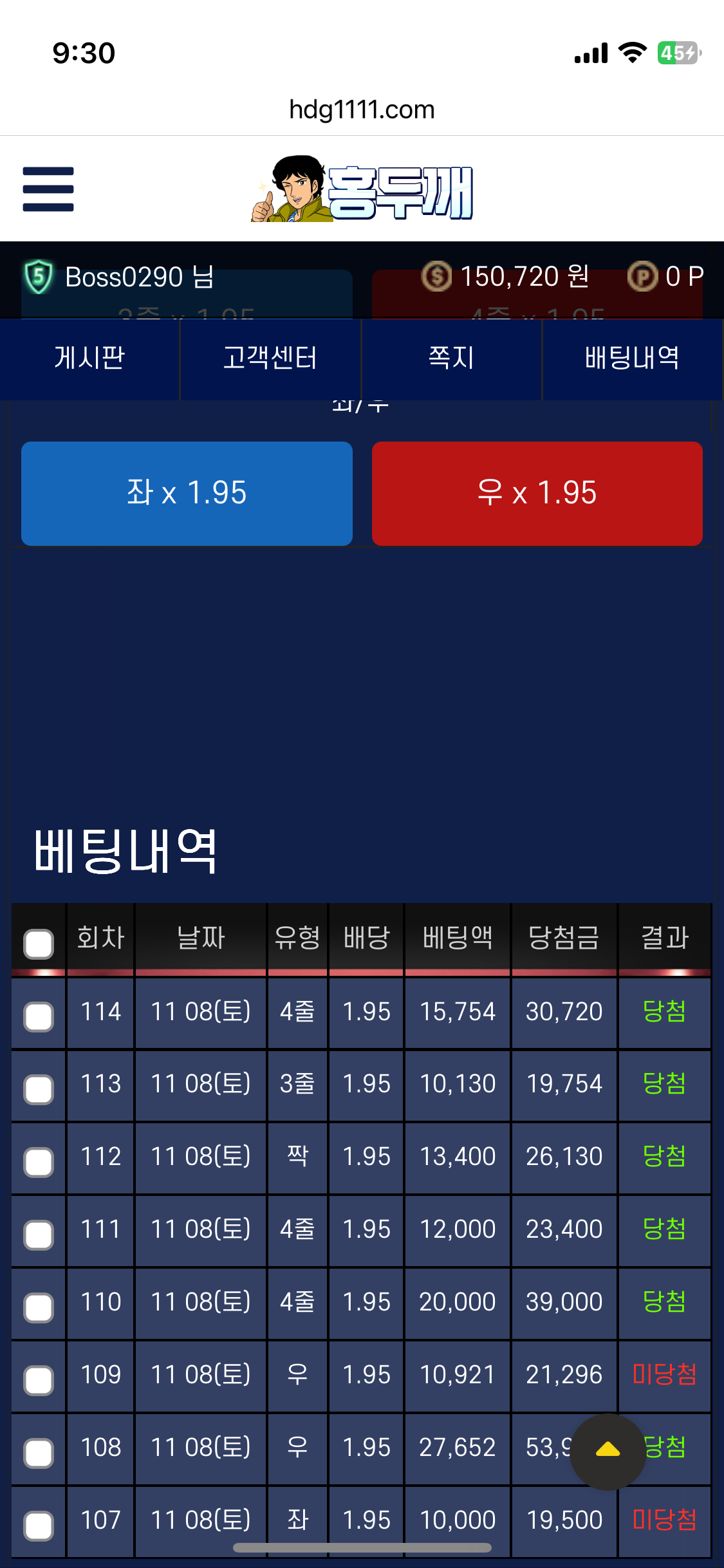The image size is (724, 1568).
Task: Select the 우 x 1.95 button
Action: pyautogui.click(x=537, y=493)
